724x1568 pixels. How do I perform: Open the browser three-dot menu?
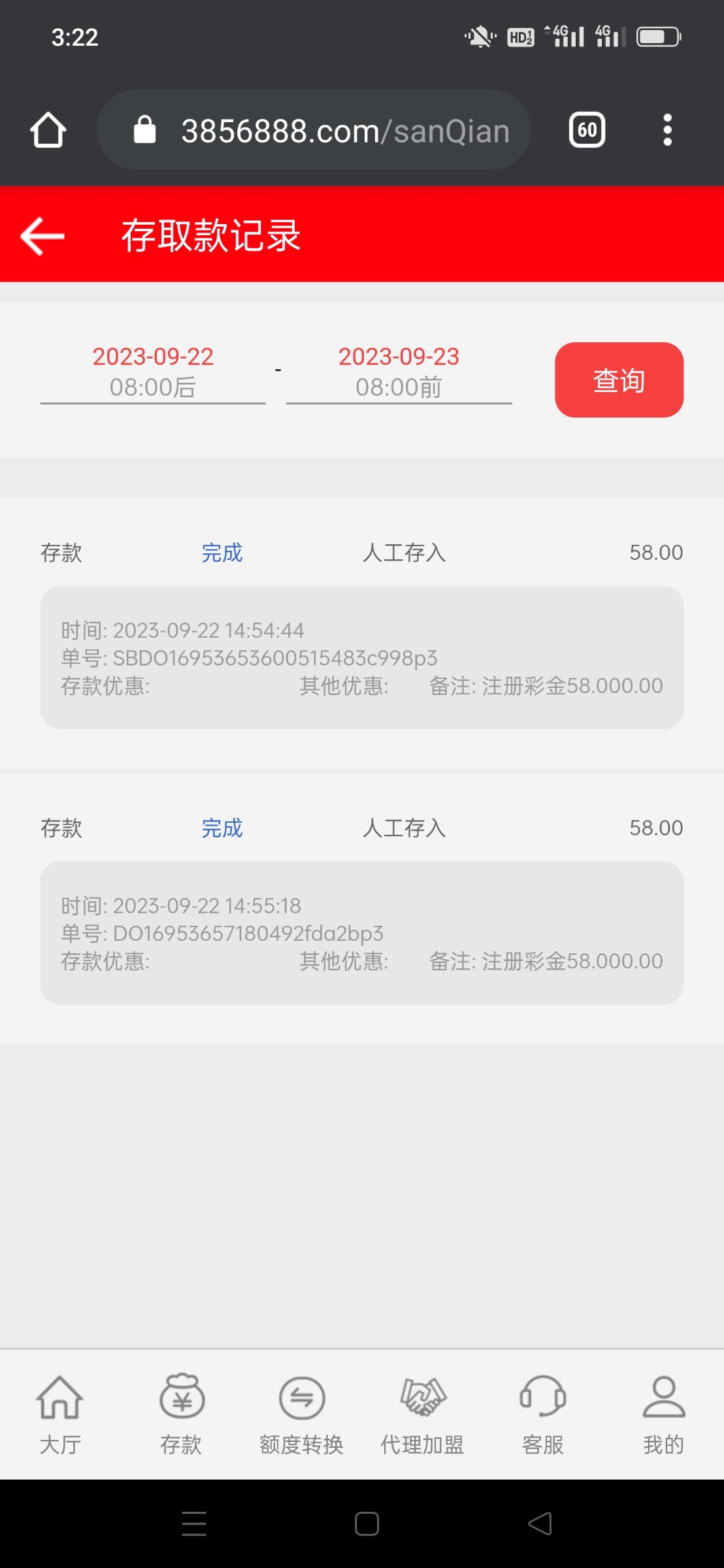coord(667,129)
